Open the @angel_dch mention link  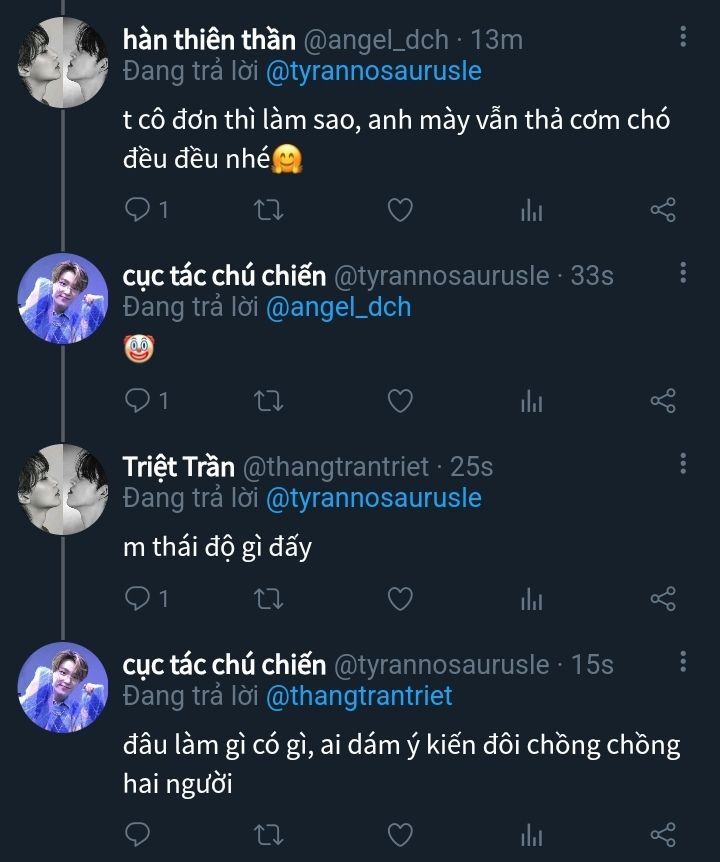[x=338, y=306]
